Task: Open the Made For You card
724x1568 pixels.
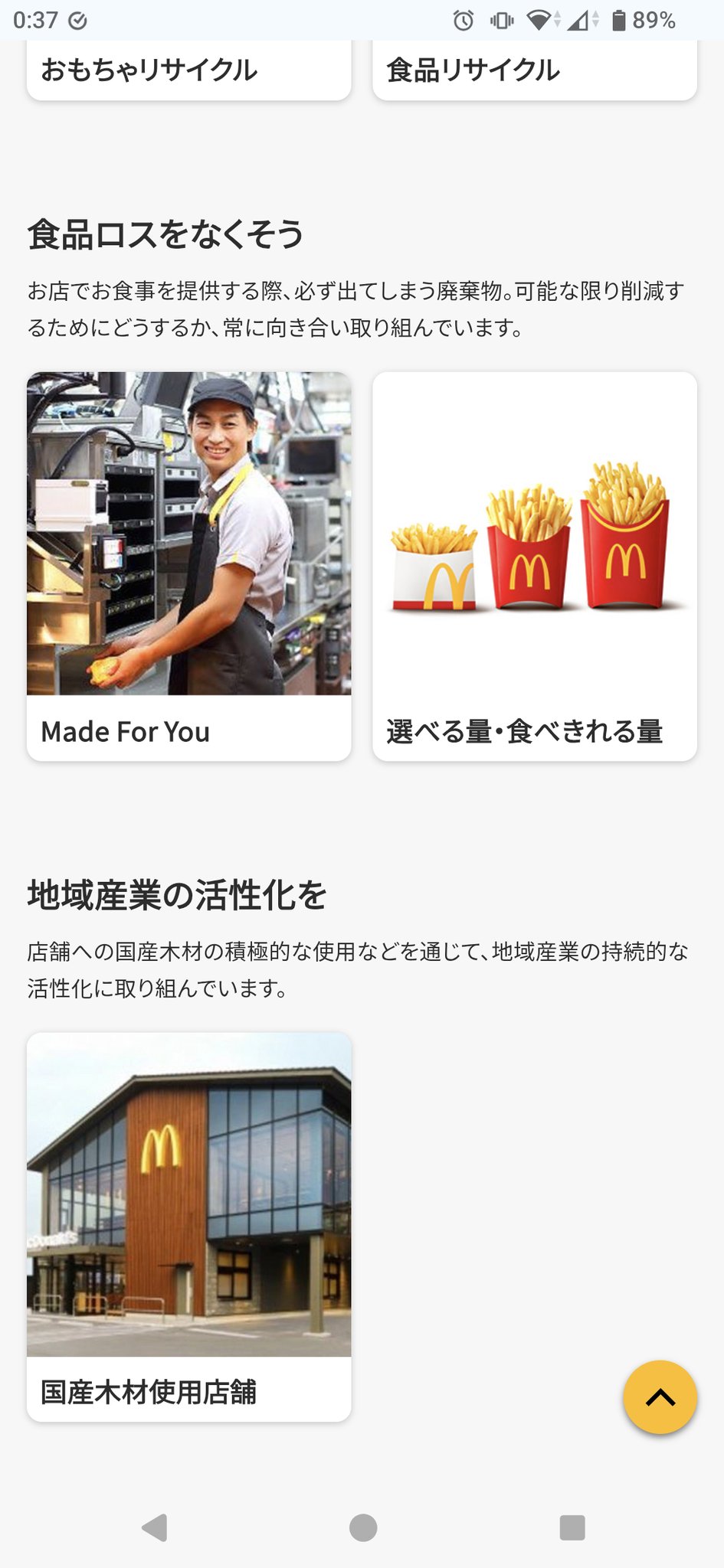Action: coord(188,567)
